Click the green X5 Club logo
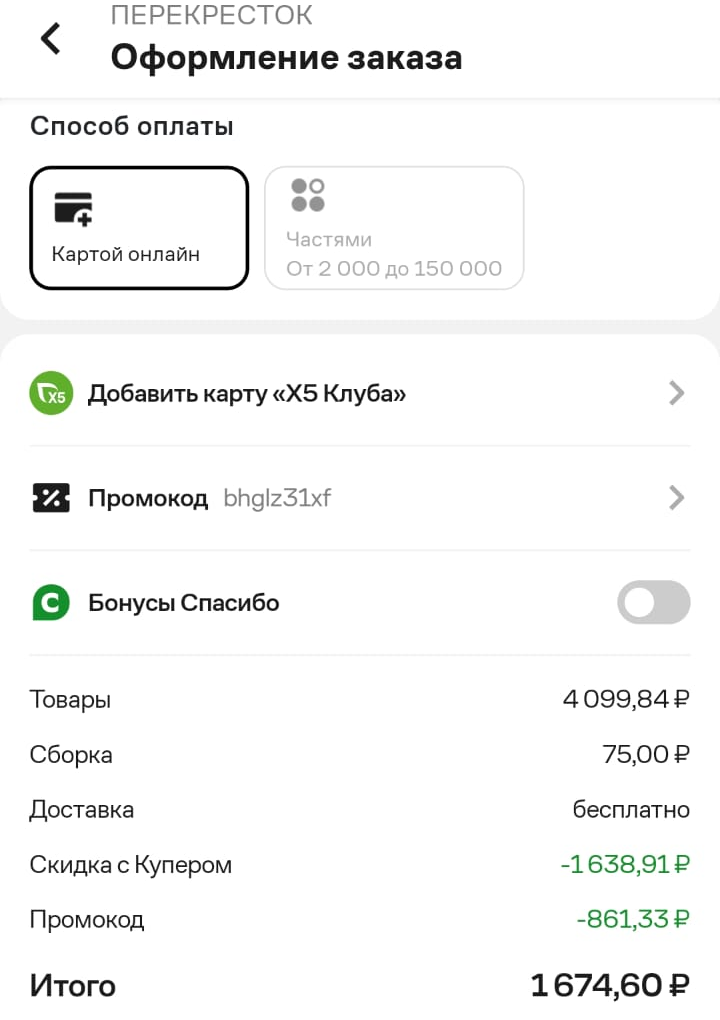The height and width of the screenshot is (1020, 720). point(50,393)
